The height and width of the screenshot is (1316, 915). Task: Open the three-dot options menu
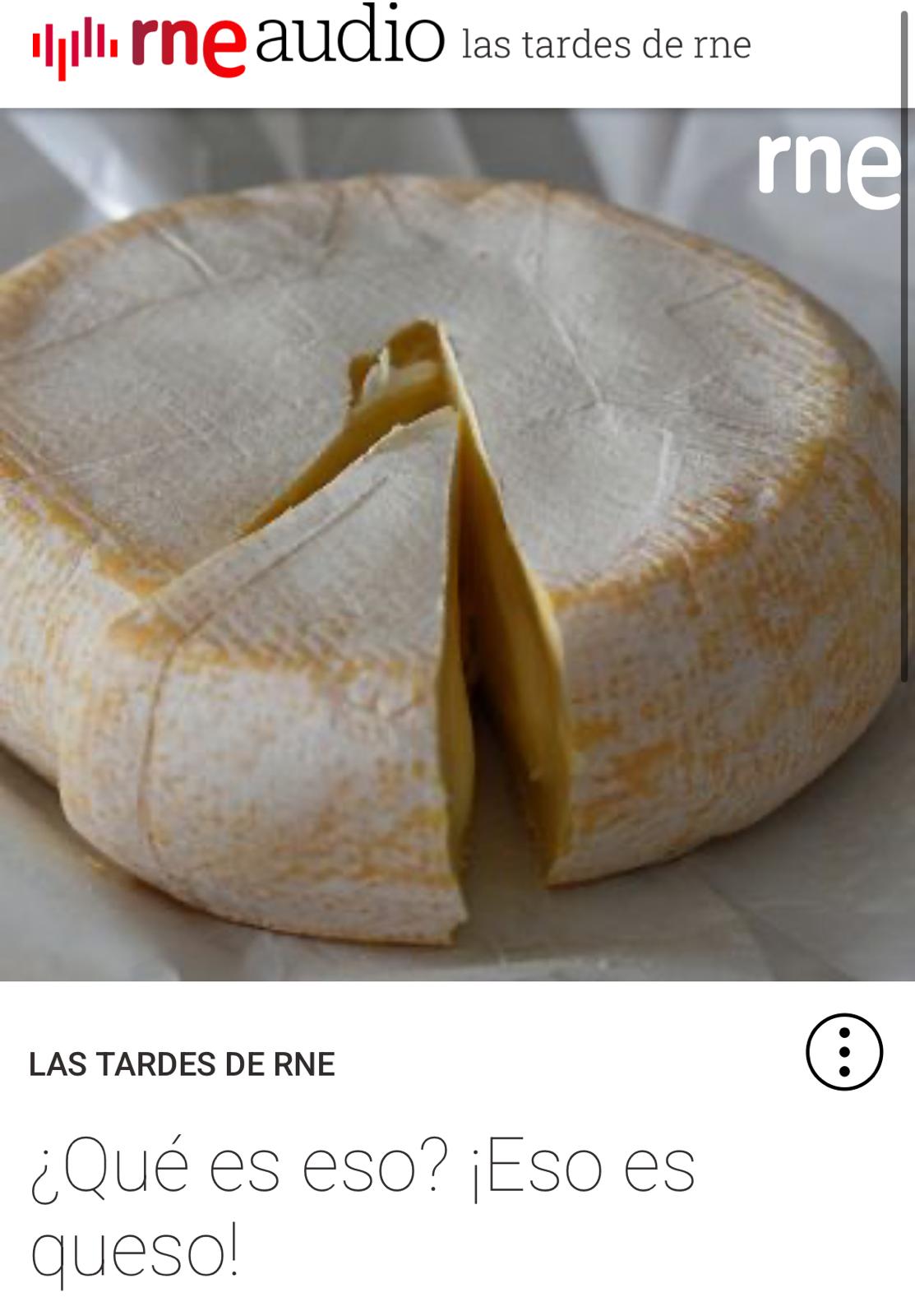click(x=843, y=1052)
